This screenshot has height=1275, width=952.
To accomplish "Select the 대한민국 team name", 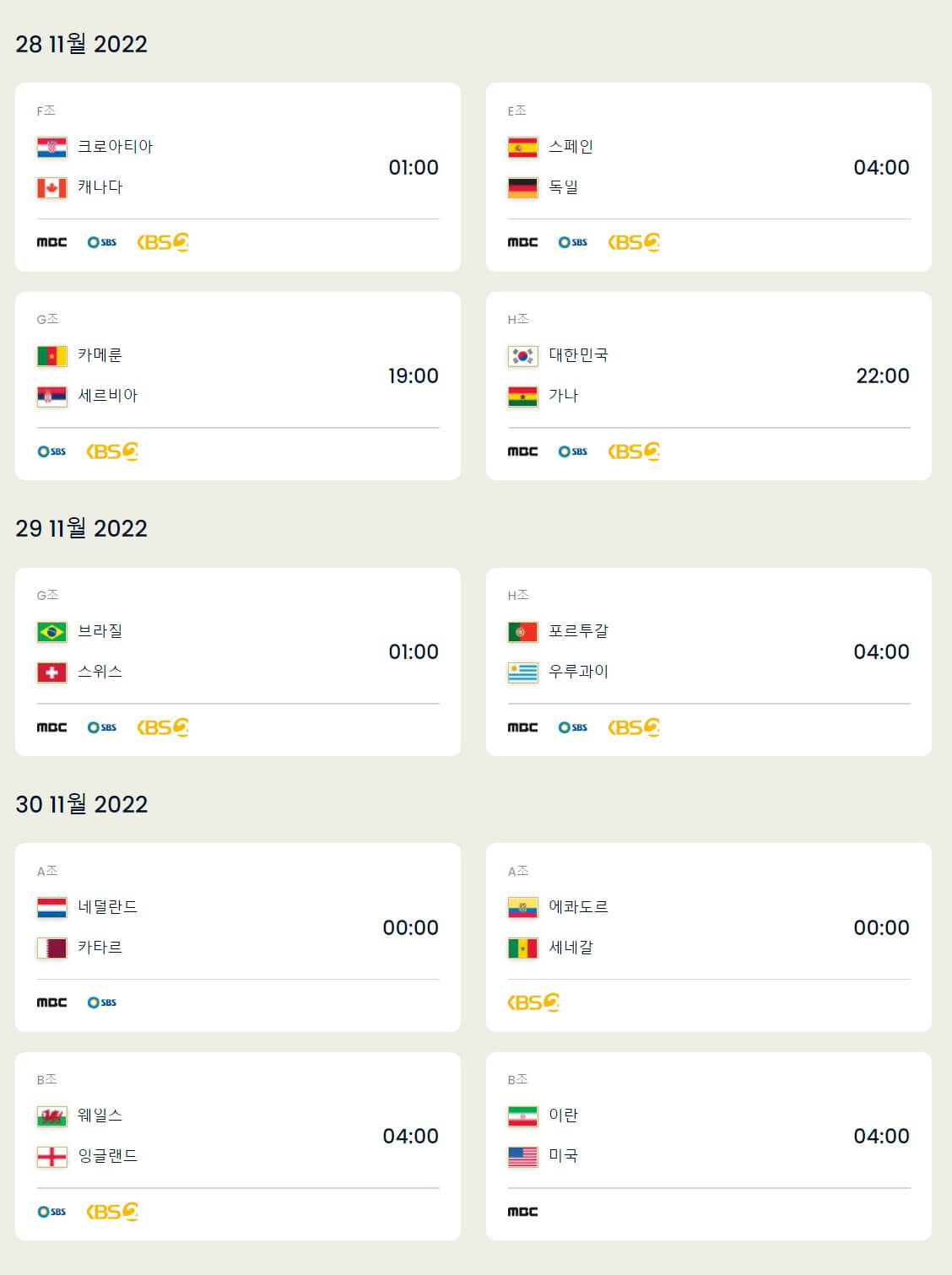I will tap(581, 355).
